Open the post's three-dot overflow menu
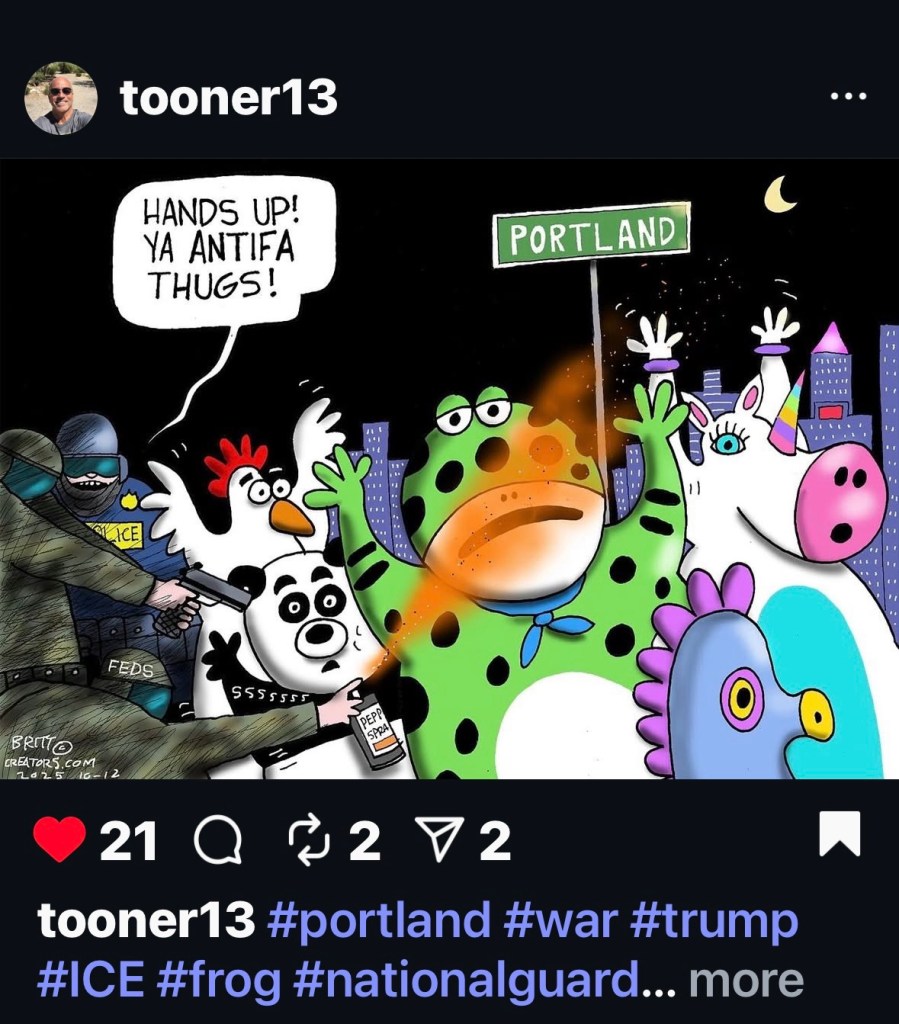 [x=848, y=98]
